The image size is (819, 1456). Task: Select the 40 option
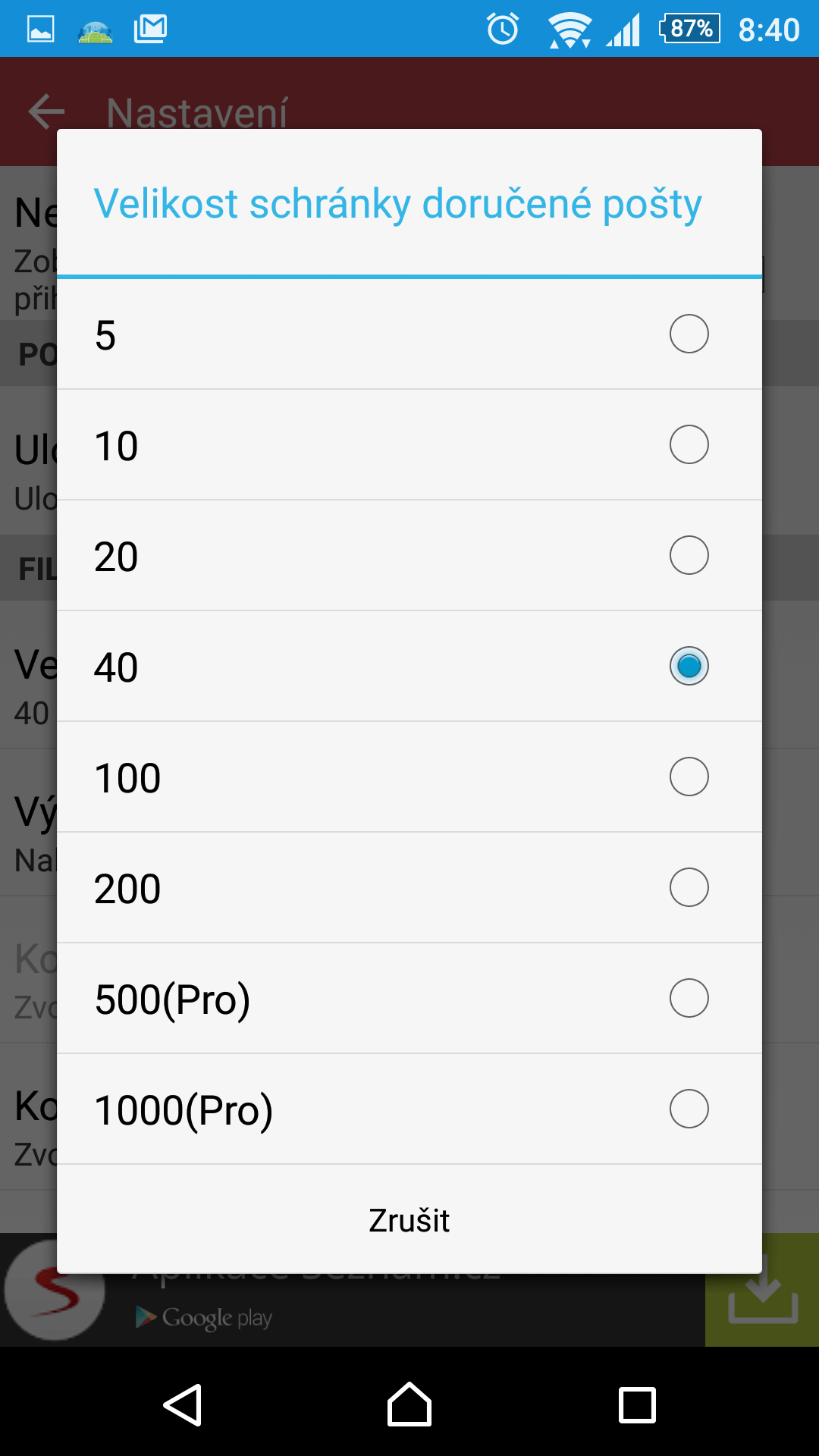409,667
